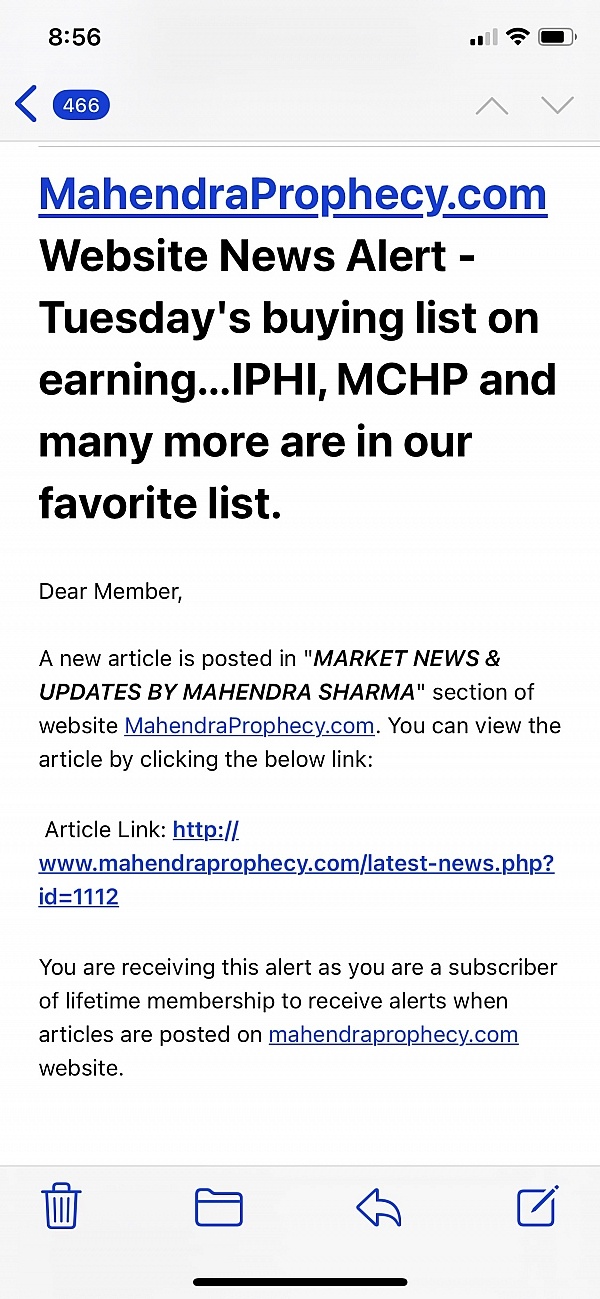600x1299 pixels.
Task: Compose a new email
Action: [x=537, y=1206]
